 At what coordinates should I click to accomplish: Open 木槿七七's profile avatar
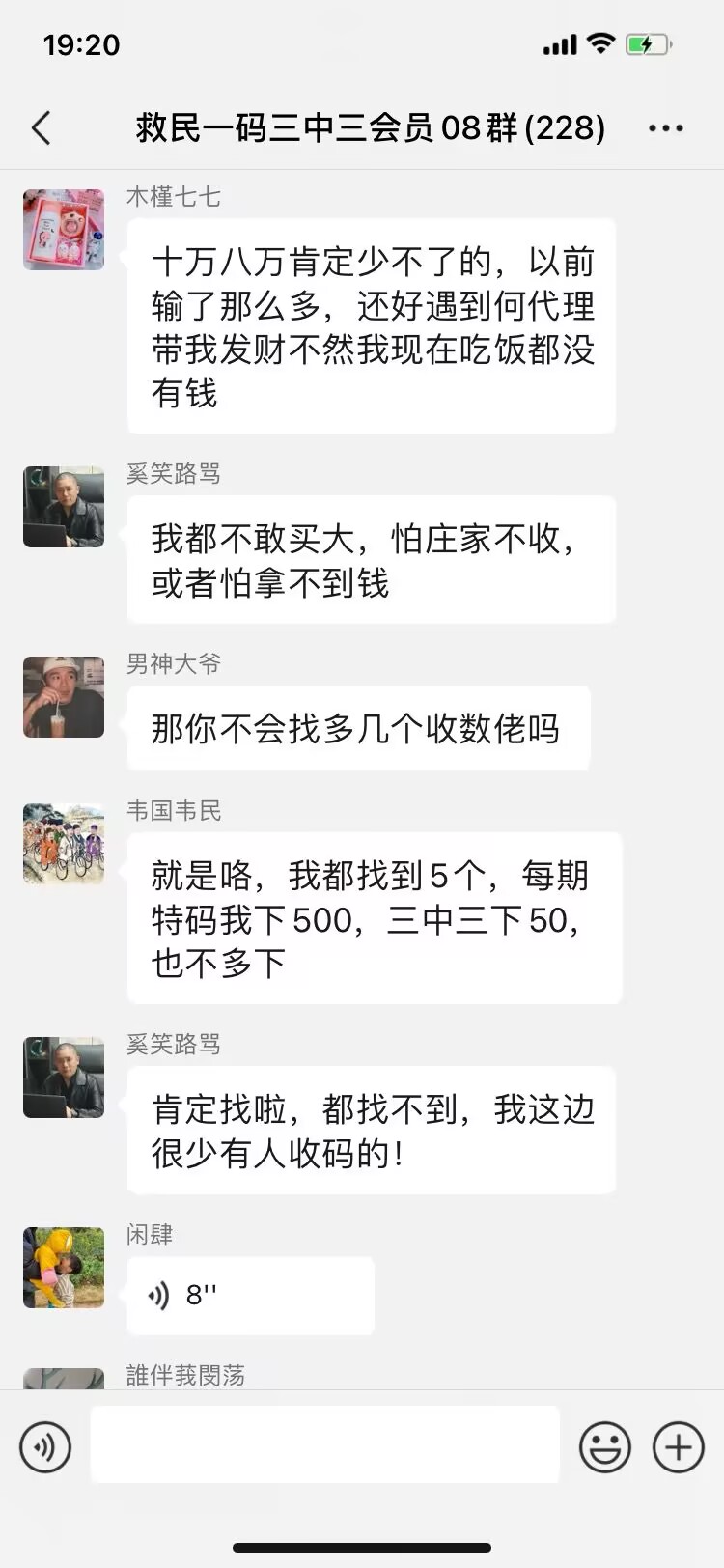[64, 230]
